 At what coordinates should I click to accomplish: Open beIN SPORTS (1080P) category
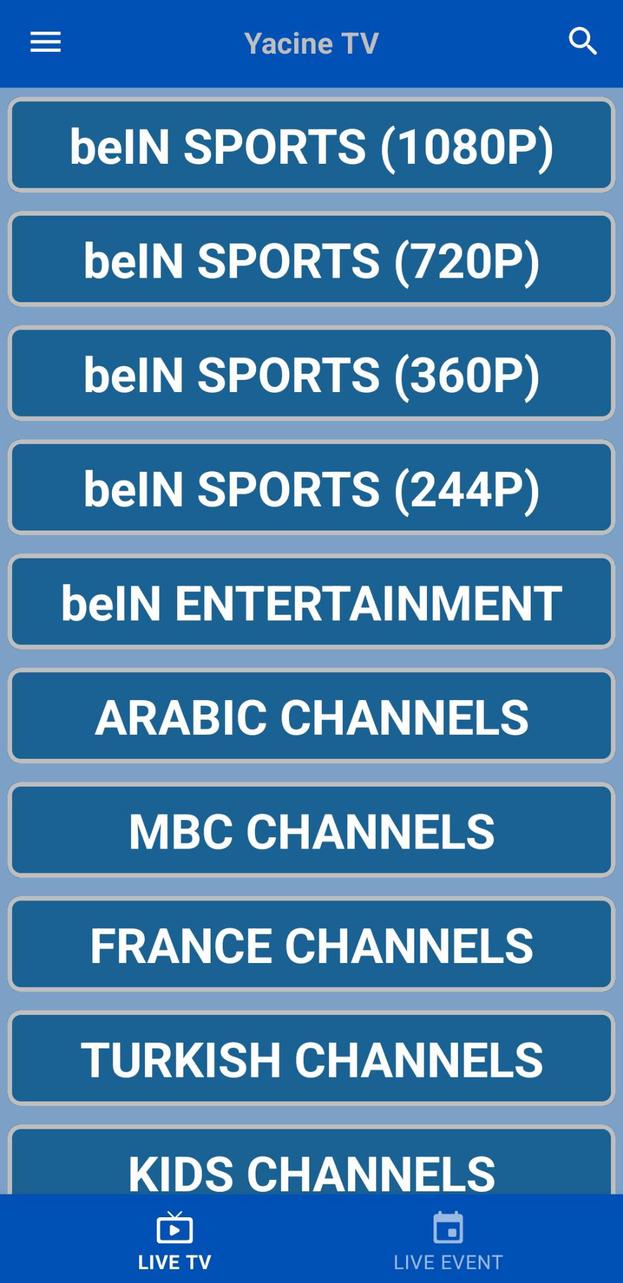311,146
